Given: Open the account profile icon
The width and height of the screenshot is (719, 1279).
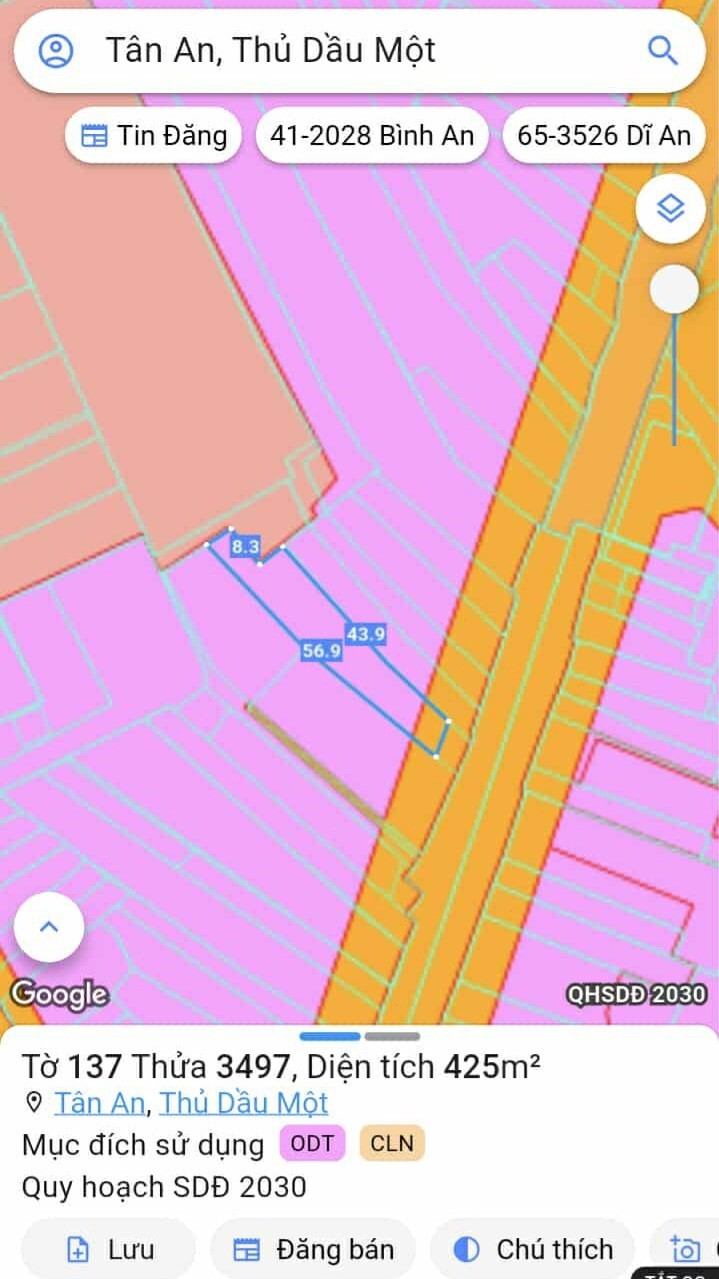Looking at the screenshot, I should (x=56, y=50).
